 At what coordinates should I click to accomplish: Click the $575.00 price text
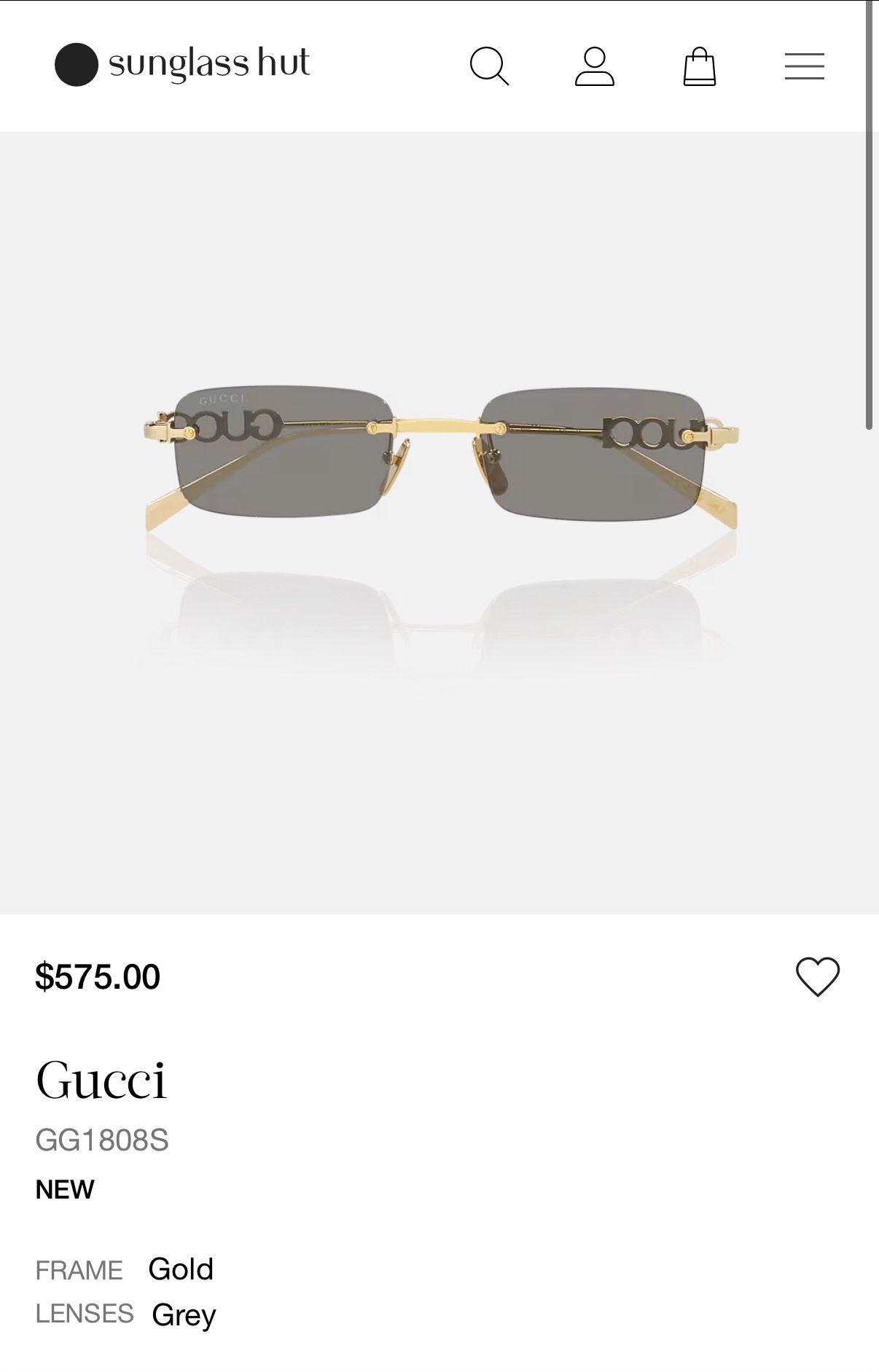point(98,976)
